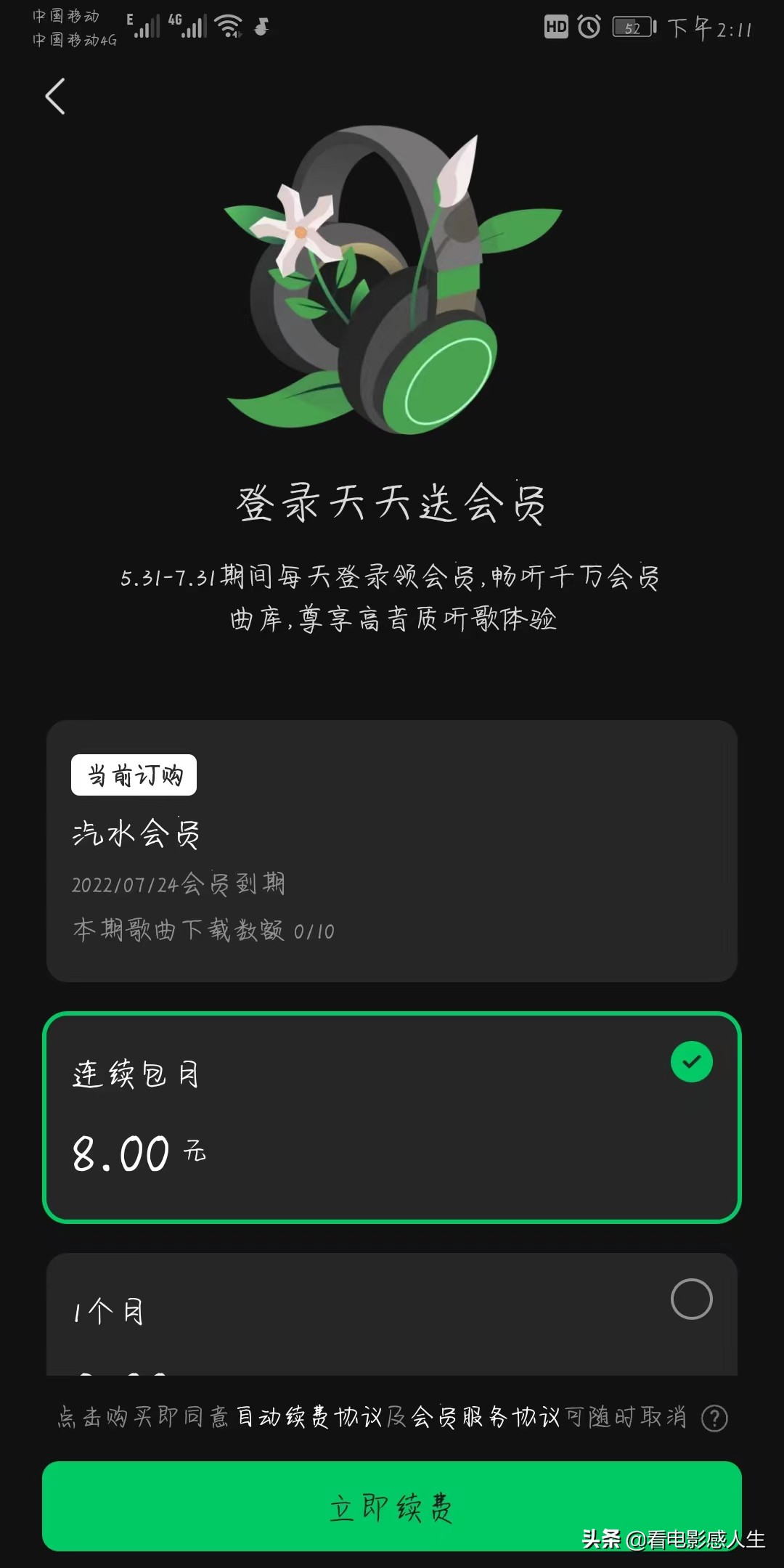Tap the back arrow to leave membership page
The height and width of the screenshot is (1568, 784).
point(55,97)
